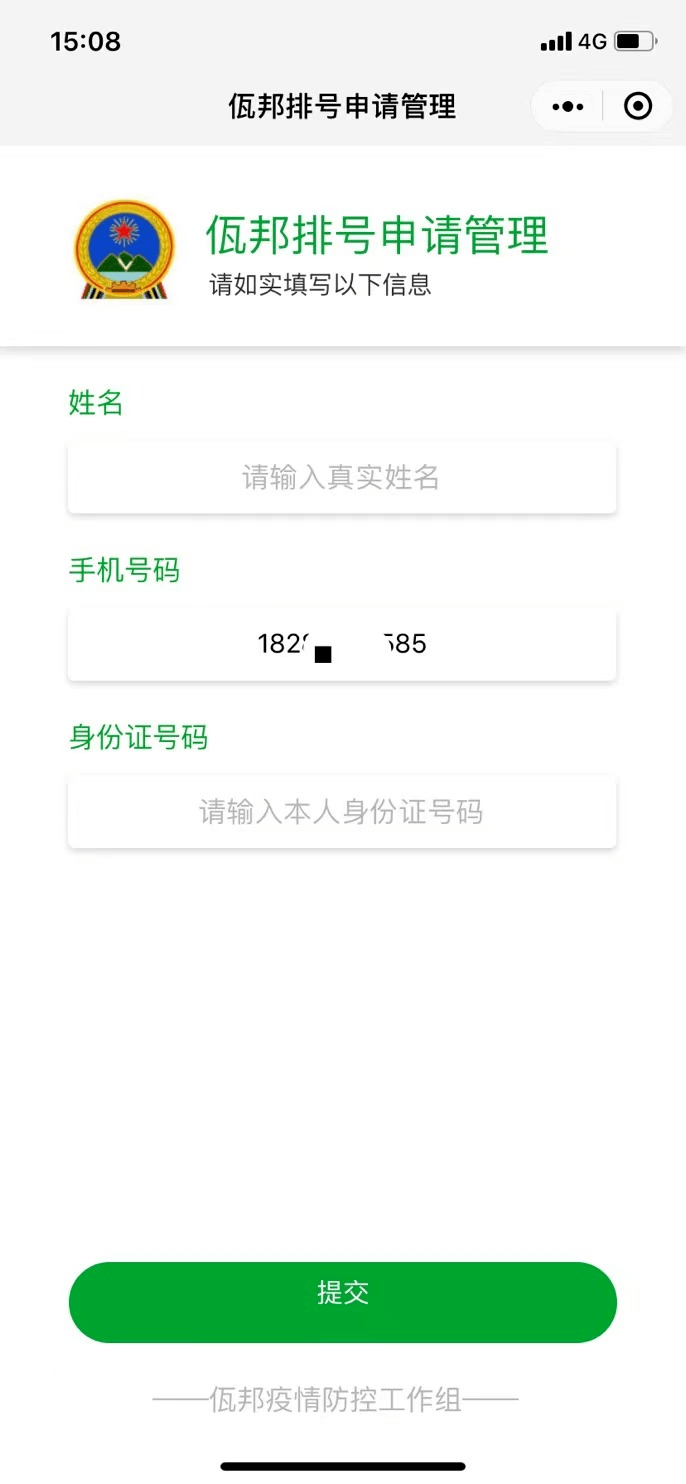Submit the form with 提交 button

(342, 1302)
